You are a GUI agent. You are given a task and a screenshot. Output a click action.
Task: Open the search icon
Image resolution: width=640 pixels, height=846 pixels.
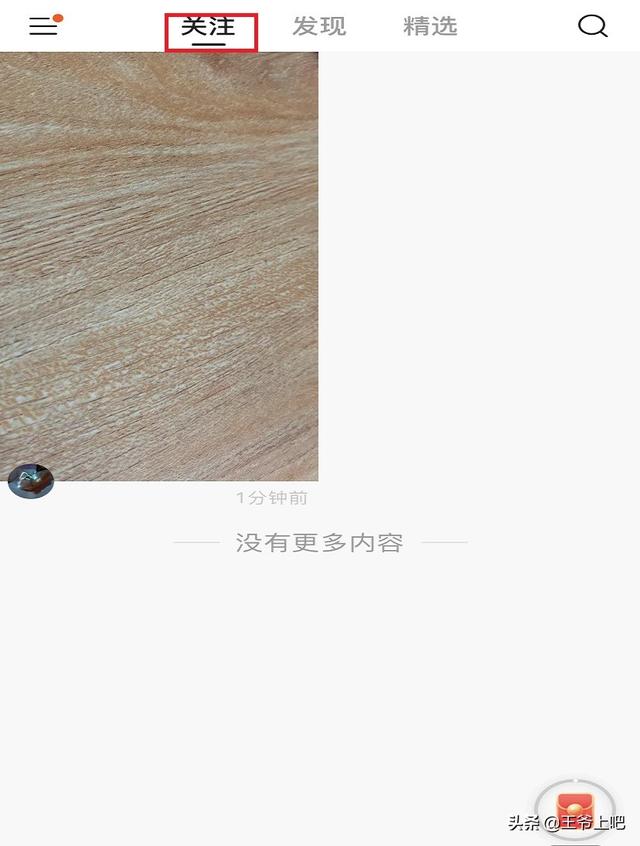(592, 27)
